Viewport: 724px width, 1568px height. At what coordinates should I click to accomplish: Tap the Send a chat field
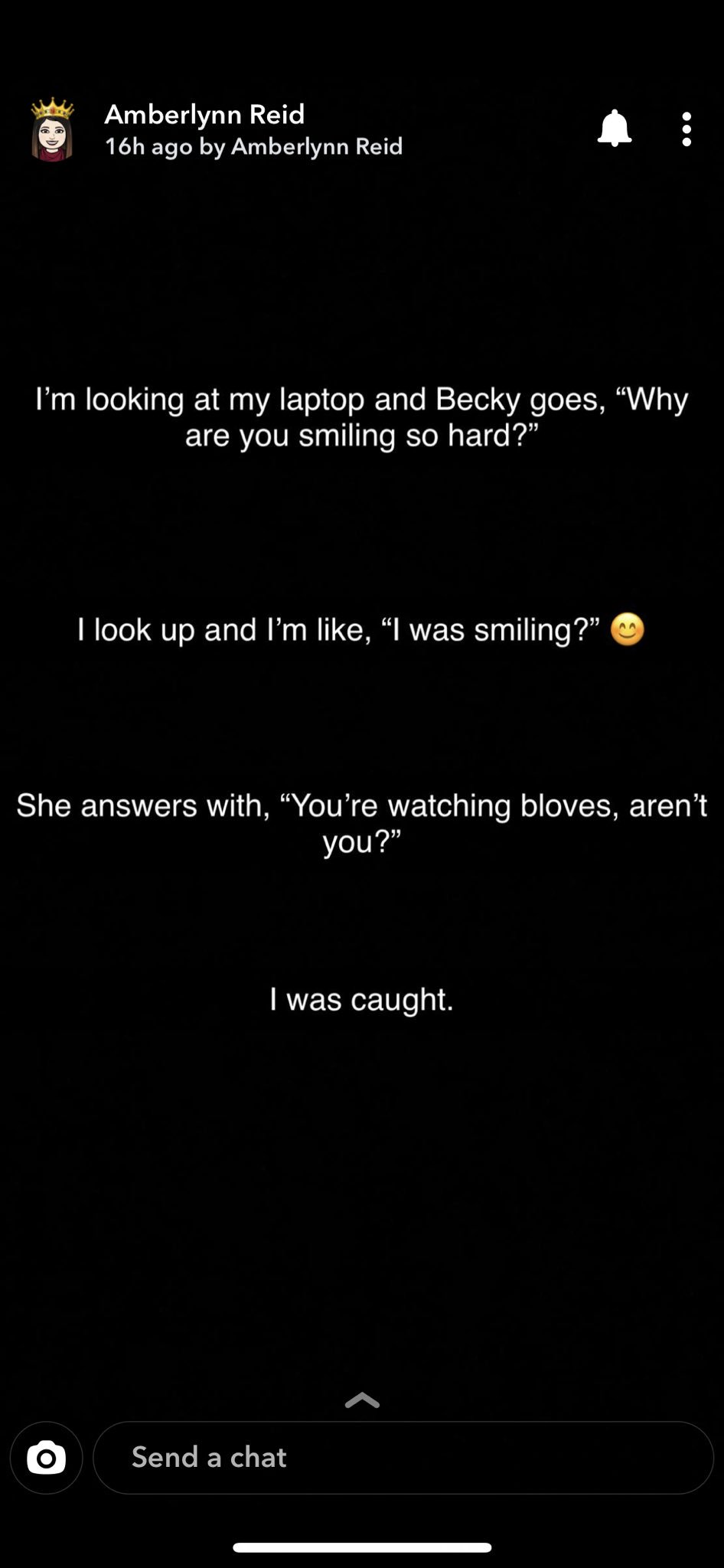point(403,1458)
